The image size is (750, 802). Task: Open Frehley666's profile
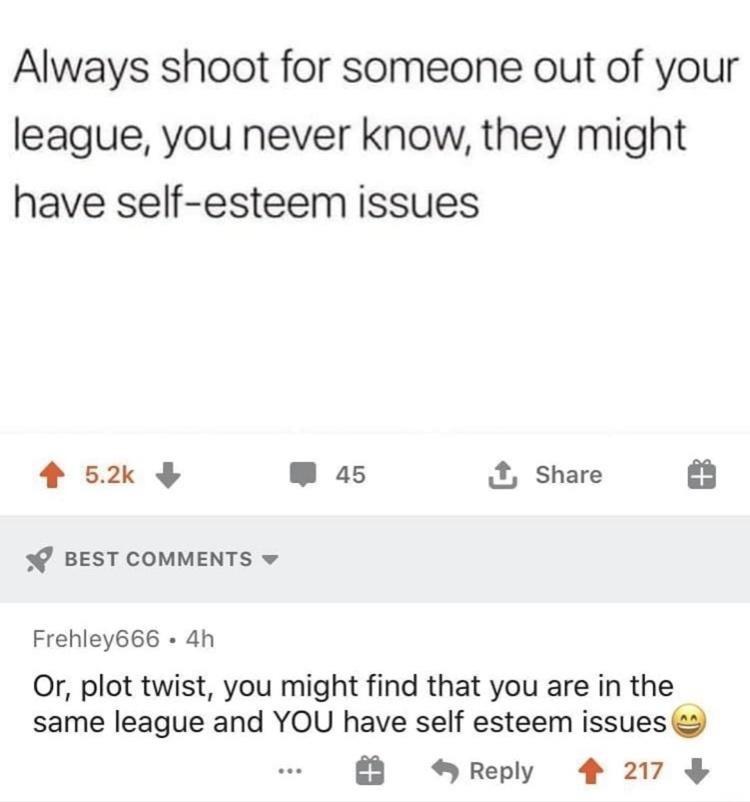(96, 638)
